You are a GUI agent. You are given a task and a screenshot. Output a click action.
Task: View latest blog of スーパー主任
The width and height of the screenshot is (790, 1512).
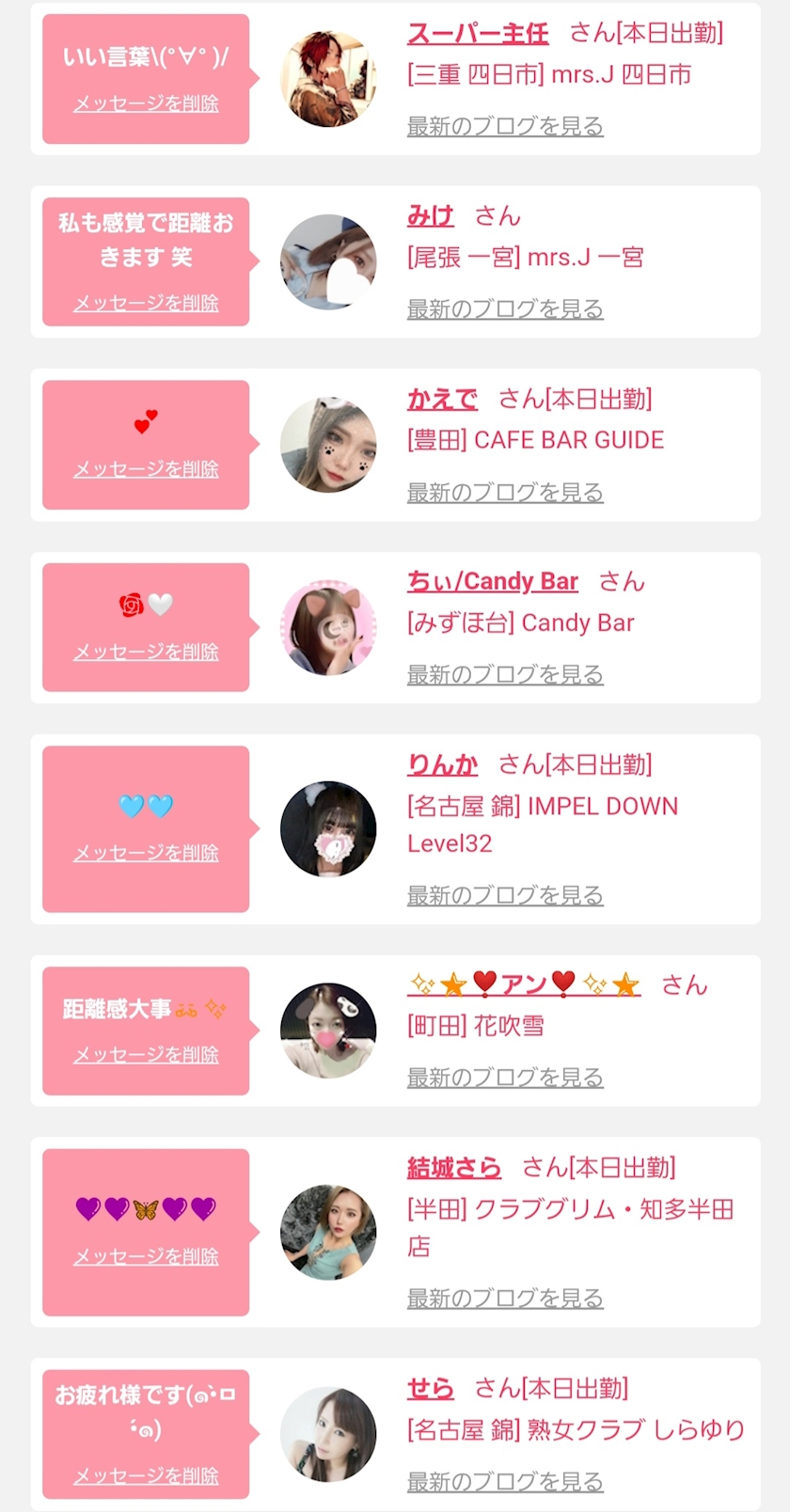click(505, 126)
